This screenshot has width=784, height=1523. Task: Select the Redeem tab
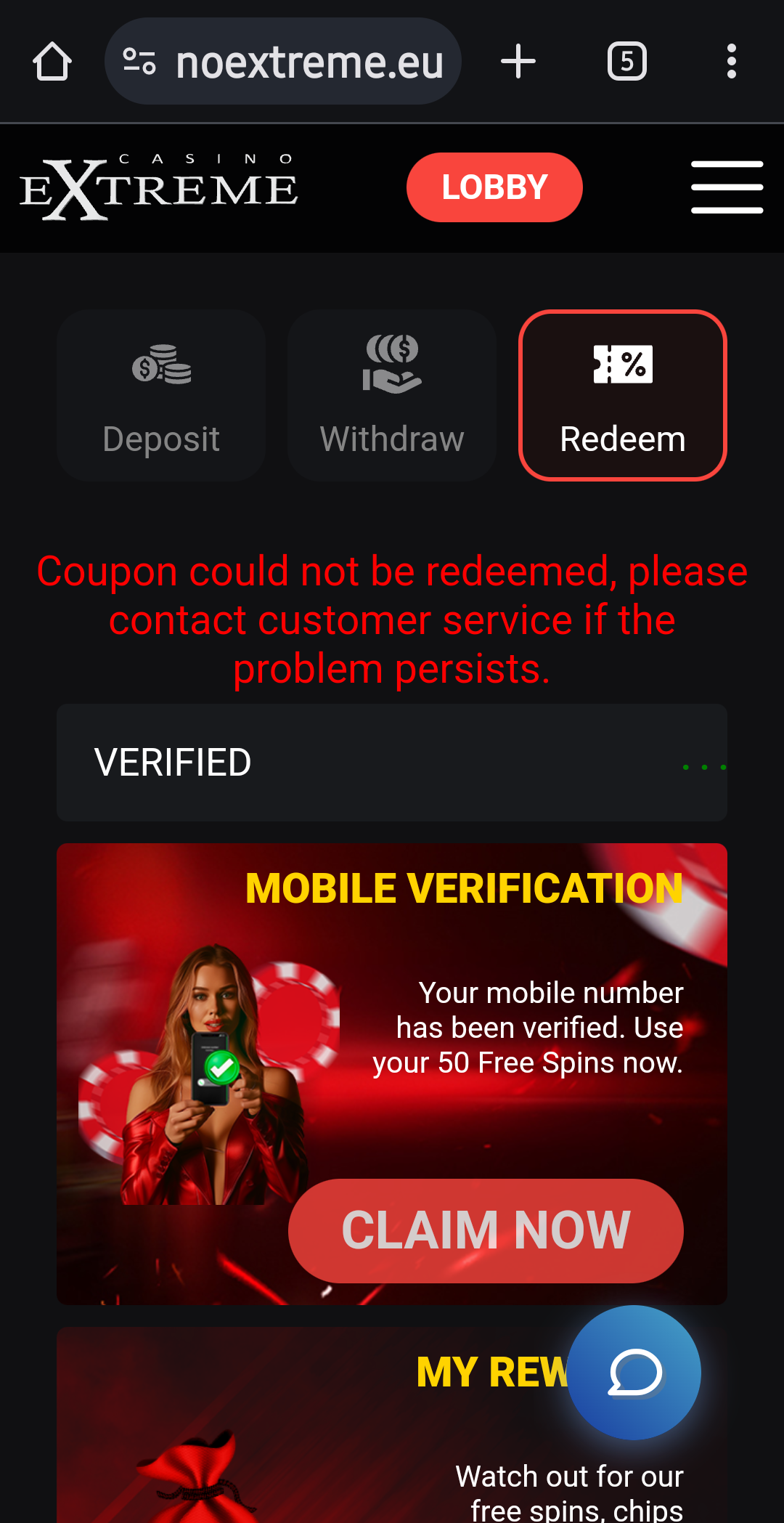click(623, 396)
